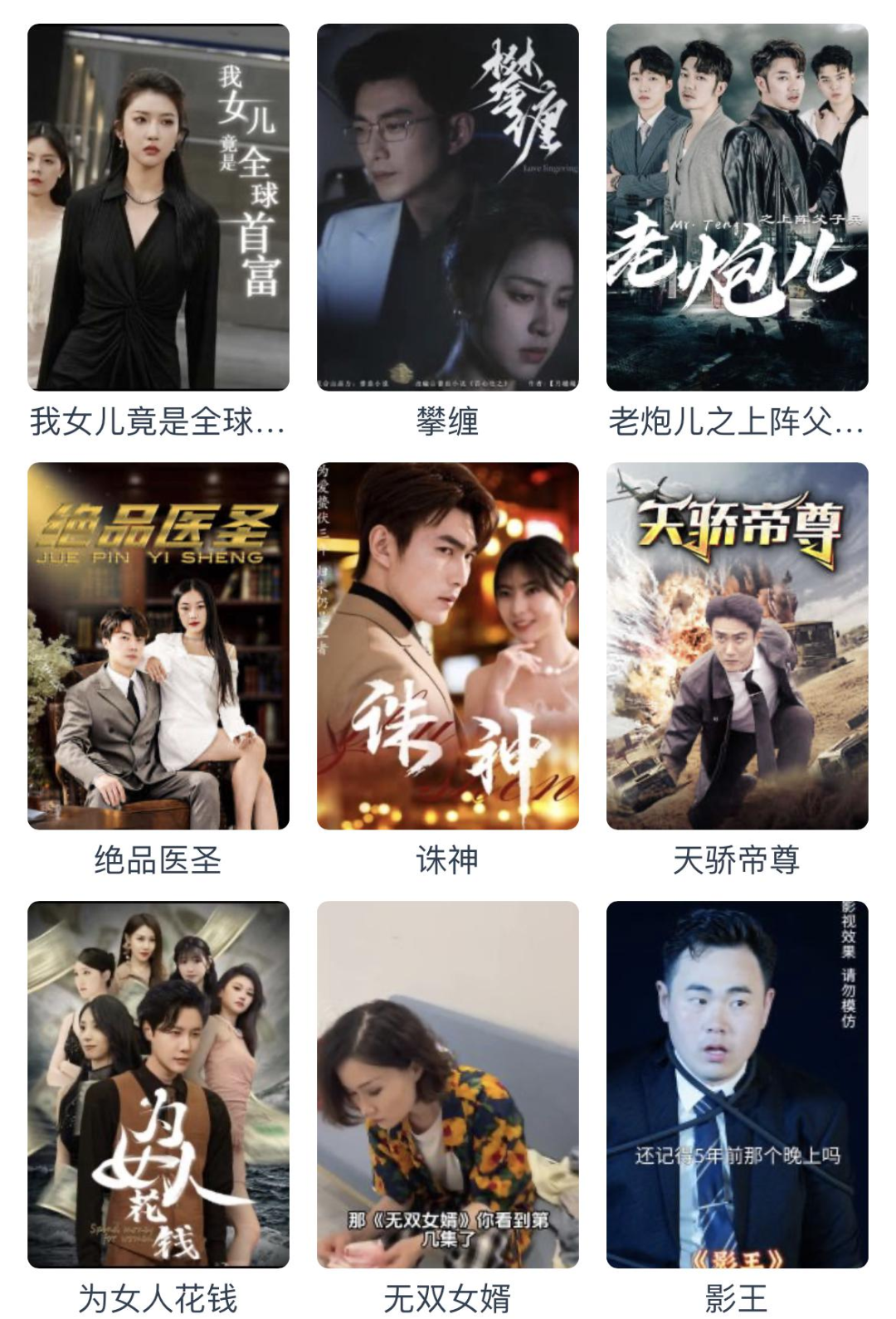Open the drama 我女儿竟是全球首富
896x1319 pixels.
158,207
